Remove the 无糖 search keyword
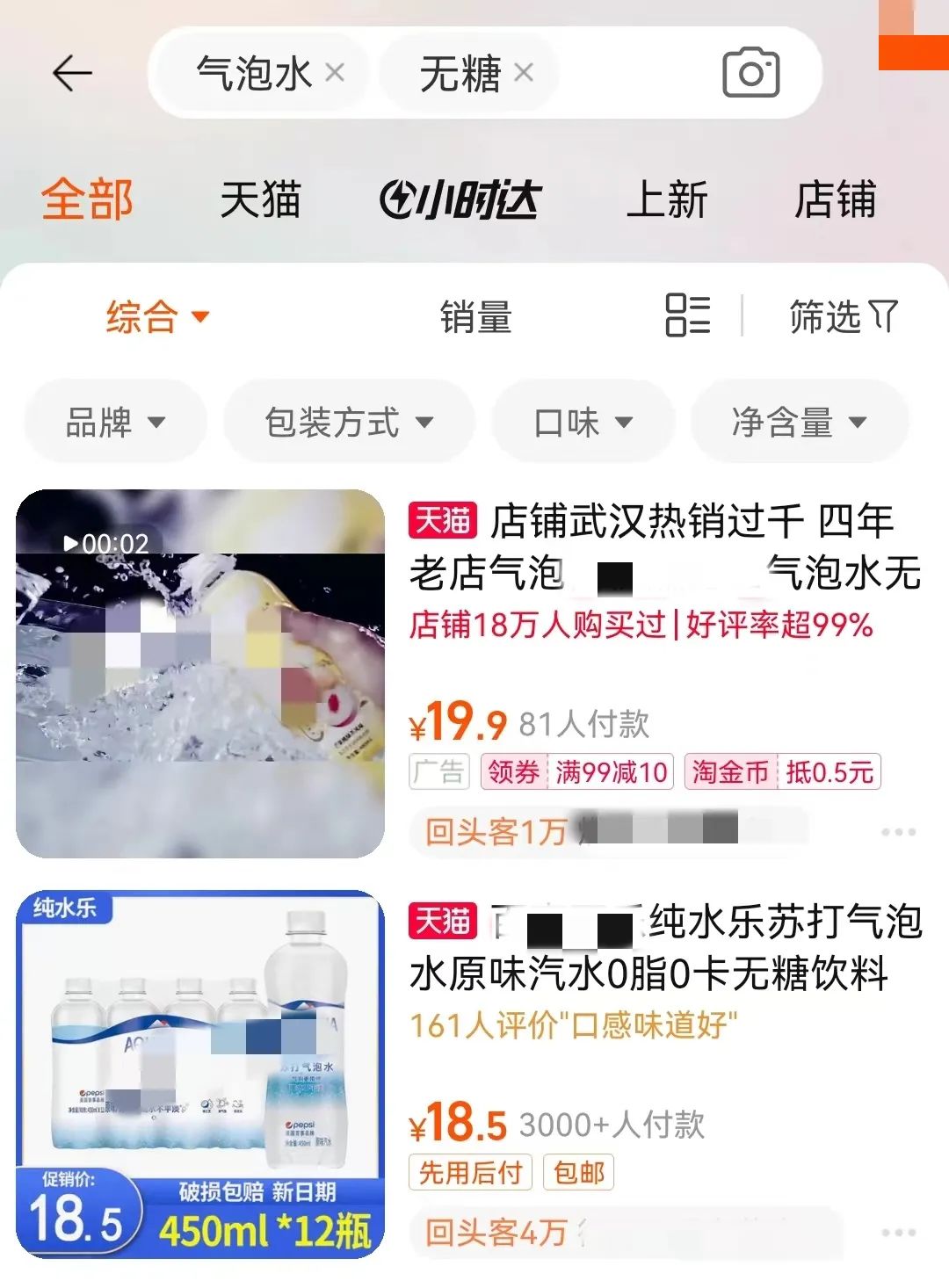Viewport: 949px width, 1288px height. tap(524, 73)
